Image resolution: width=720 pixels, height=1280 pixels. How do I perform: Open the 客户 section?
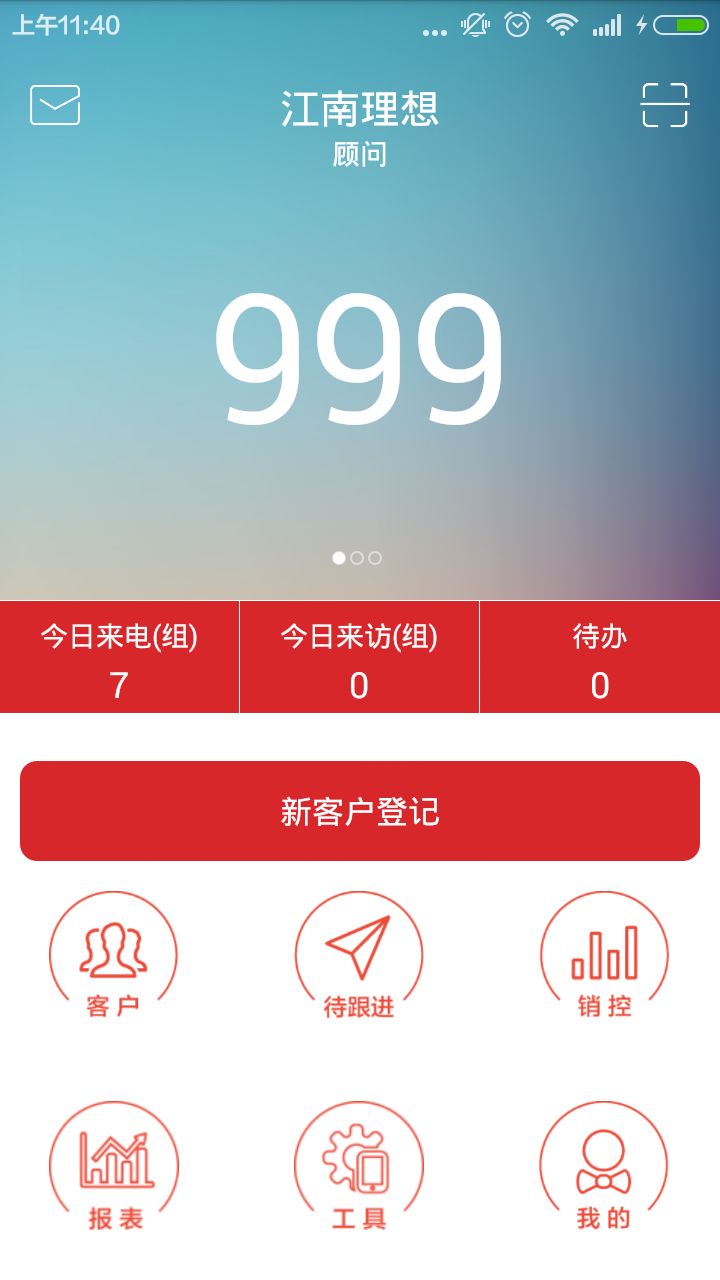pyautogui.click(x=113, y=957)
